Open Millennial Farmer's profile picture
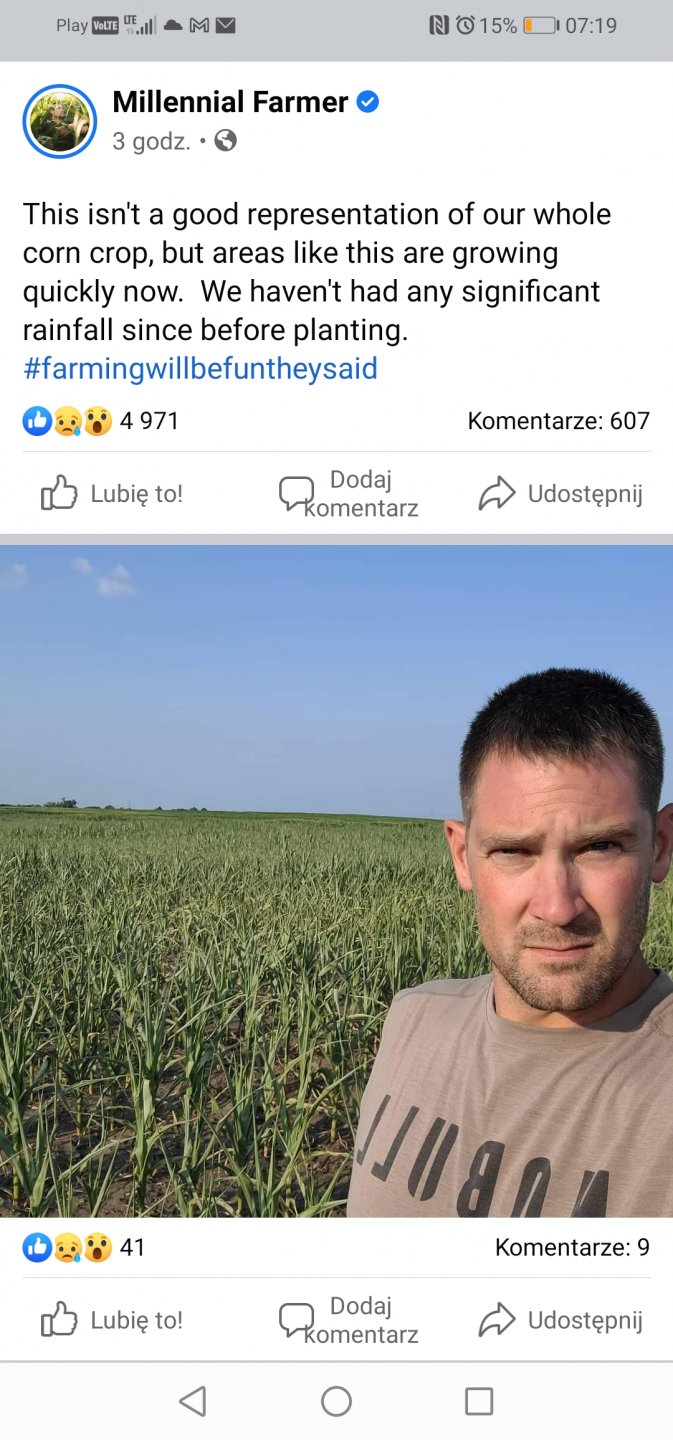 (60, 121)
